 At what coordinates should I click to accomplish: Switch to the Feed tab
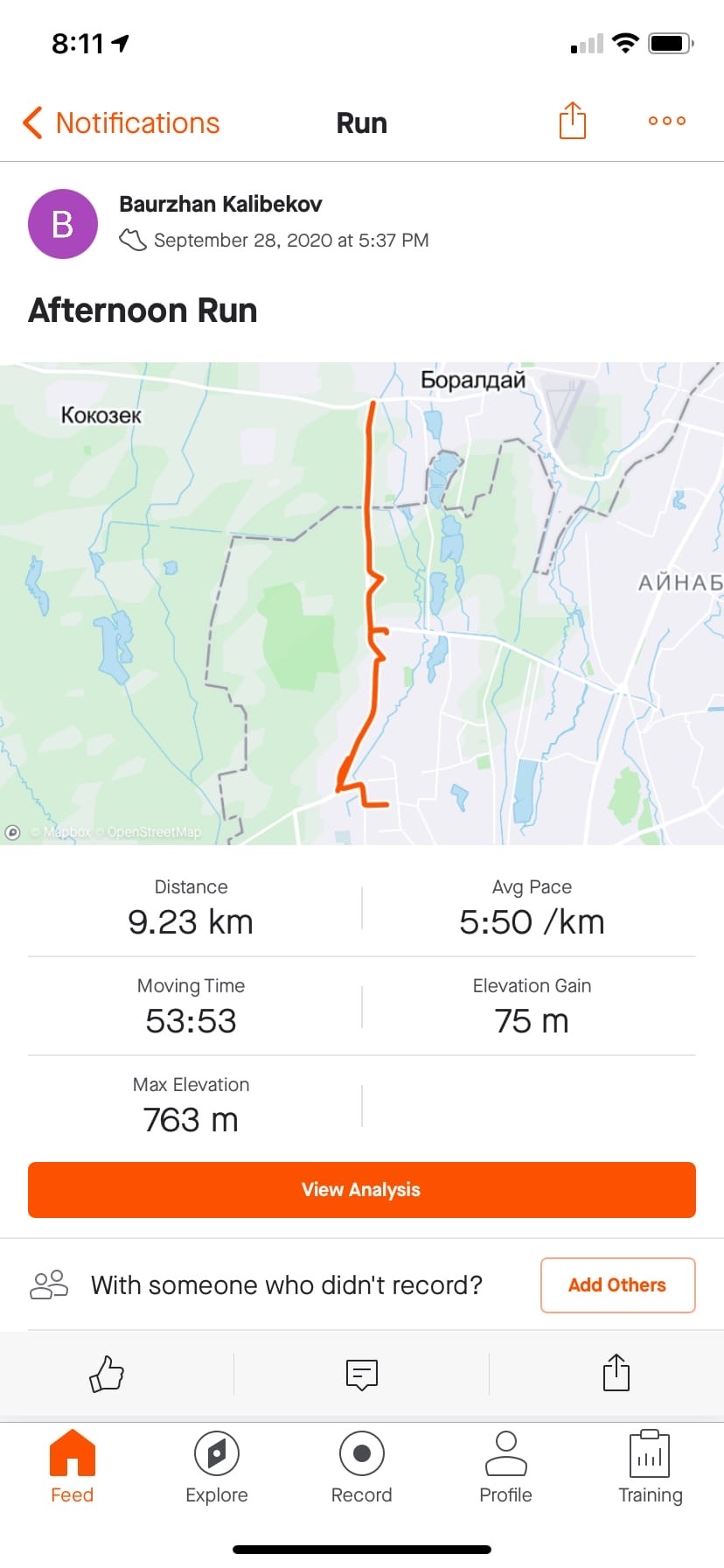pyautogui.click(x=73, y=1466)
